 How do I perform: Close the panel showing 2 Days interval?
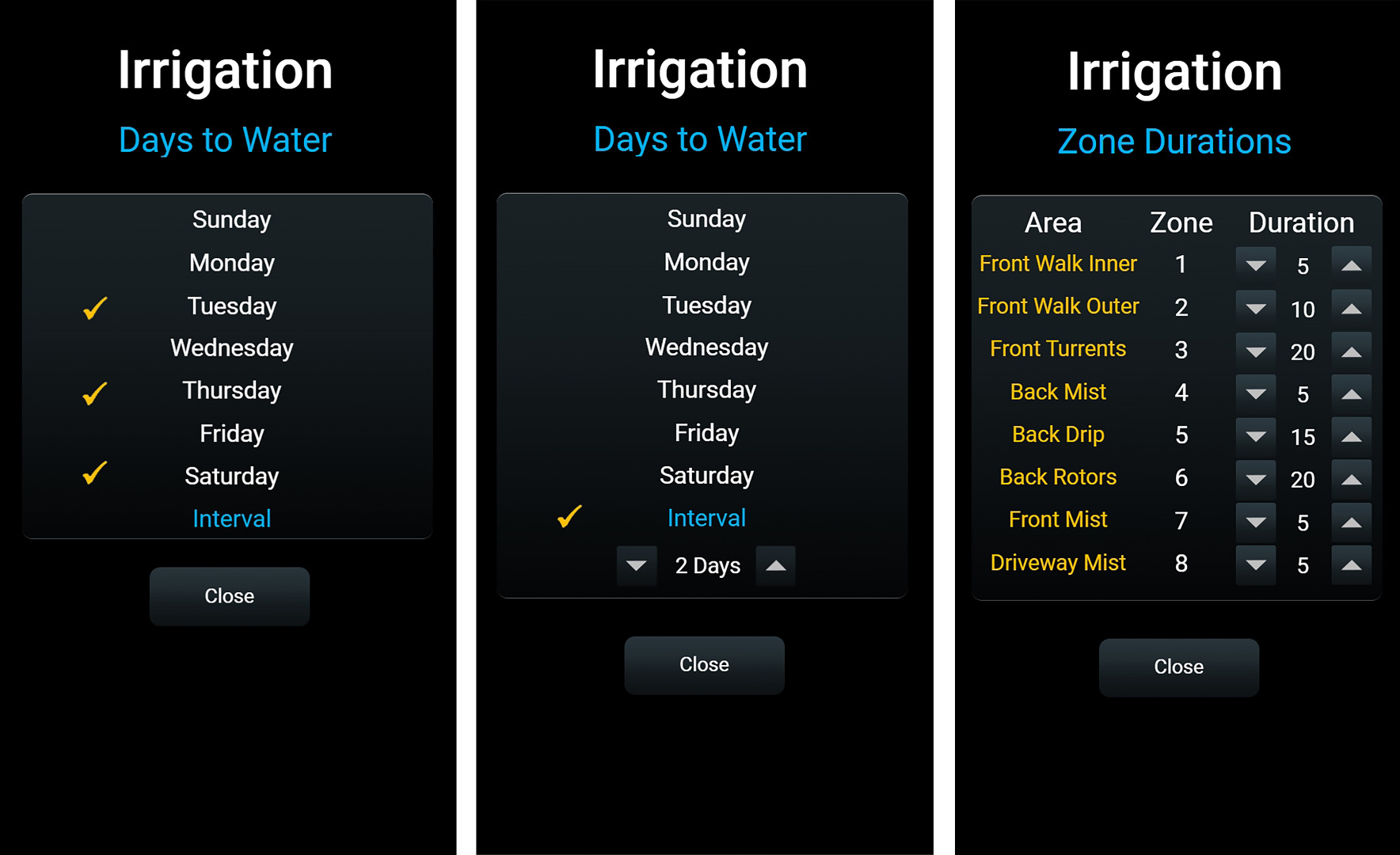coord(704,665)
